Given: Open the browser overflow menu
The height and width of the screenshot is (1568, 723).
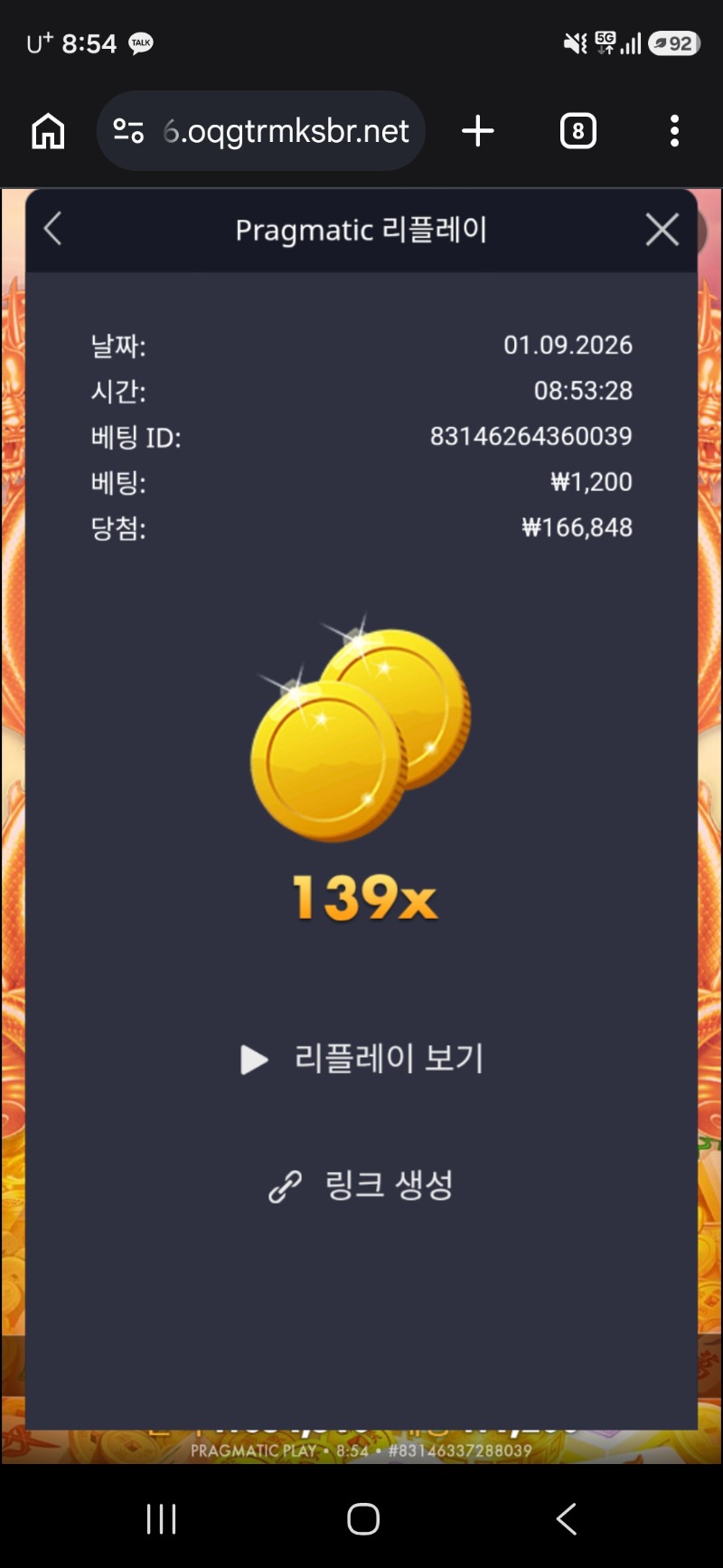Looking at the screenshot, I should [x=674, y=131].
